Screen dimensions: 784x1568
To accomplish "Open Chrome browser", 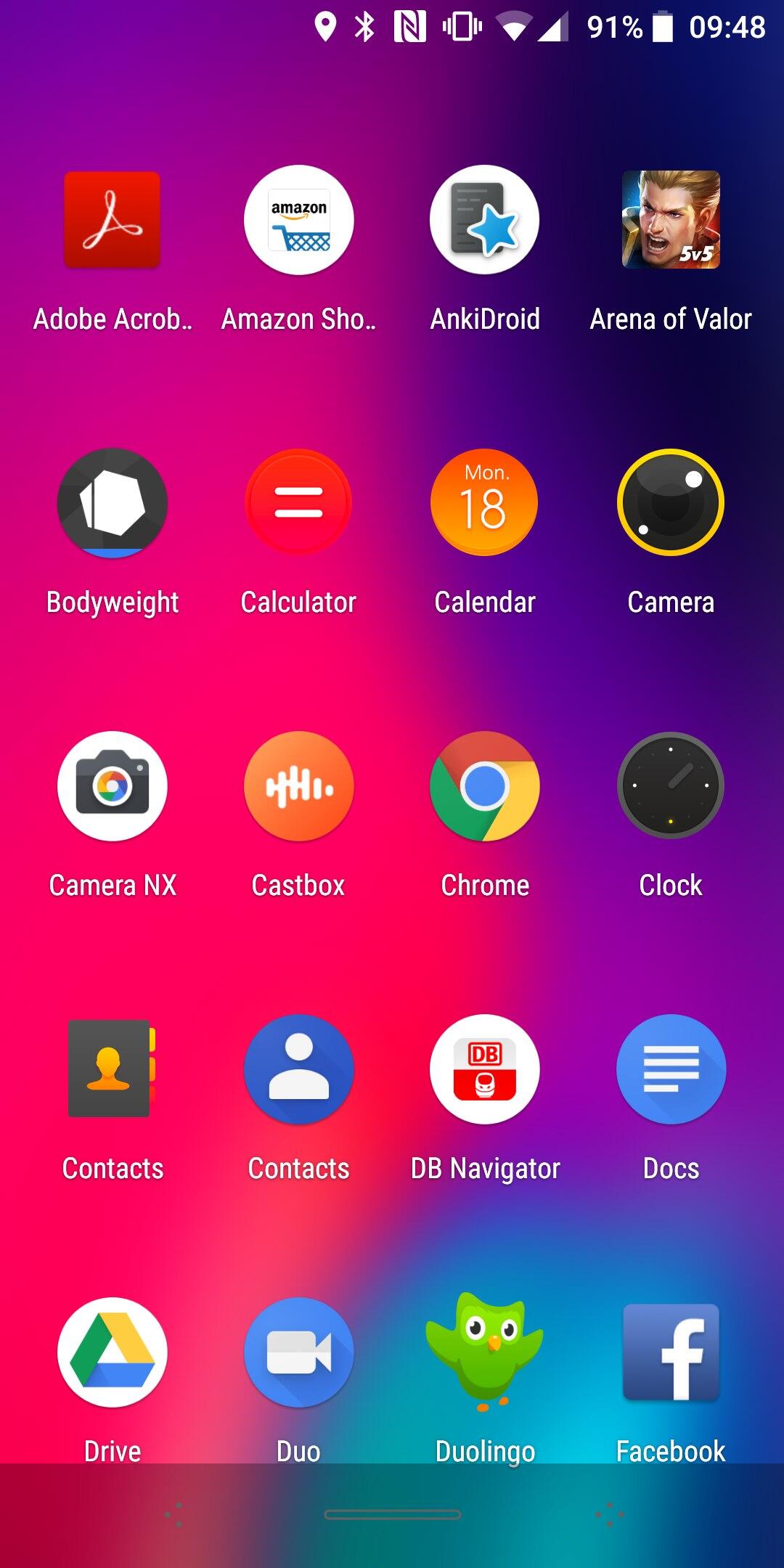I will point(484,786).
